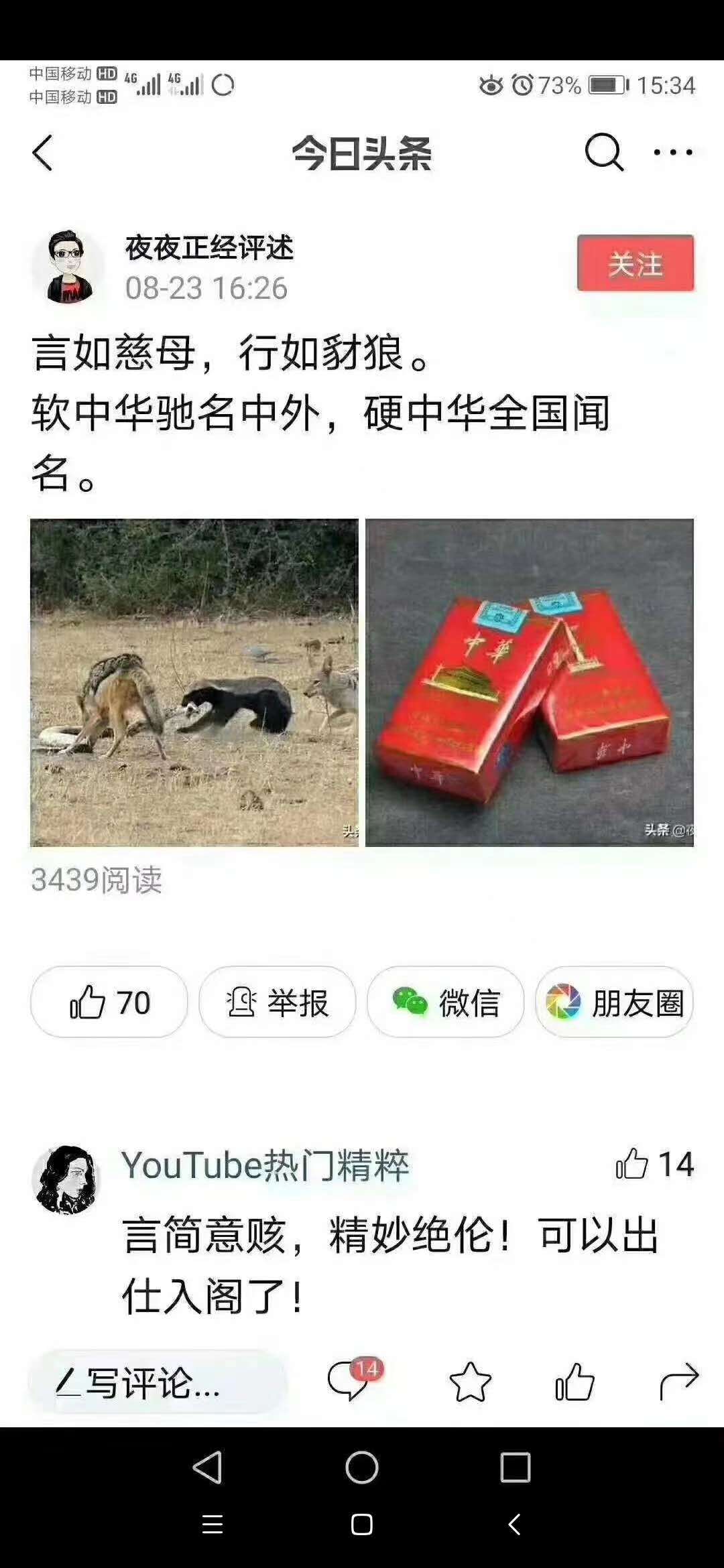View the red 中华 cigarette packs photo
The width and height of the screenshot is (724, 1568).
point(530,682)
